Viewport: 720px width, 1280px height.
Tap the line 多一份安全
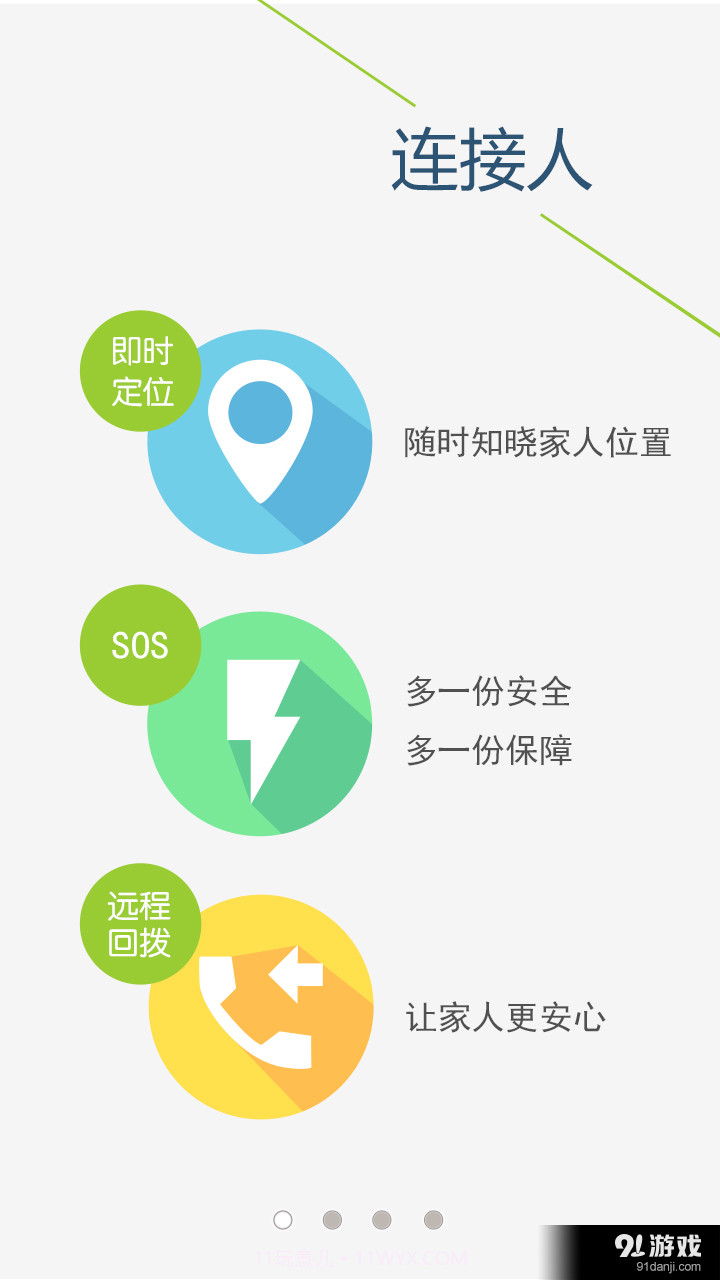click(x=491, y=692)
